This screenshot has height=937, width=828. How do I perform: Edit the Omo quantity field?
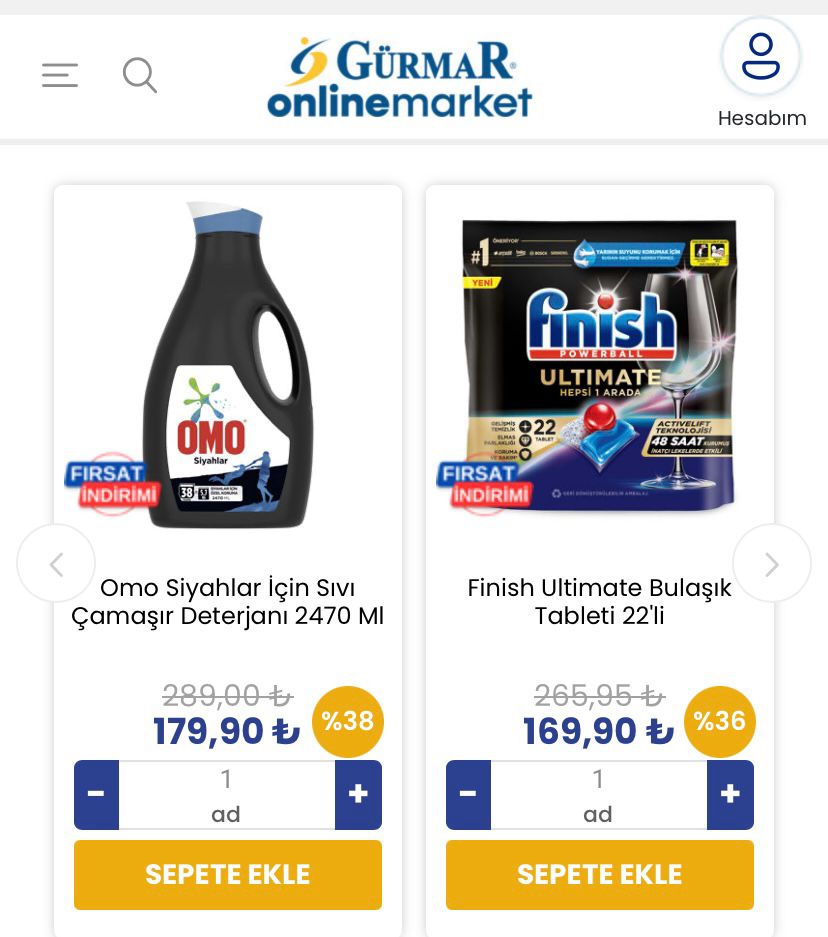(227, 780)
